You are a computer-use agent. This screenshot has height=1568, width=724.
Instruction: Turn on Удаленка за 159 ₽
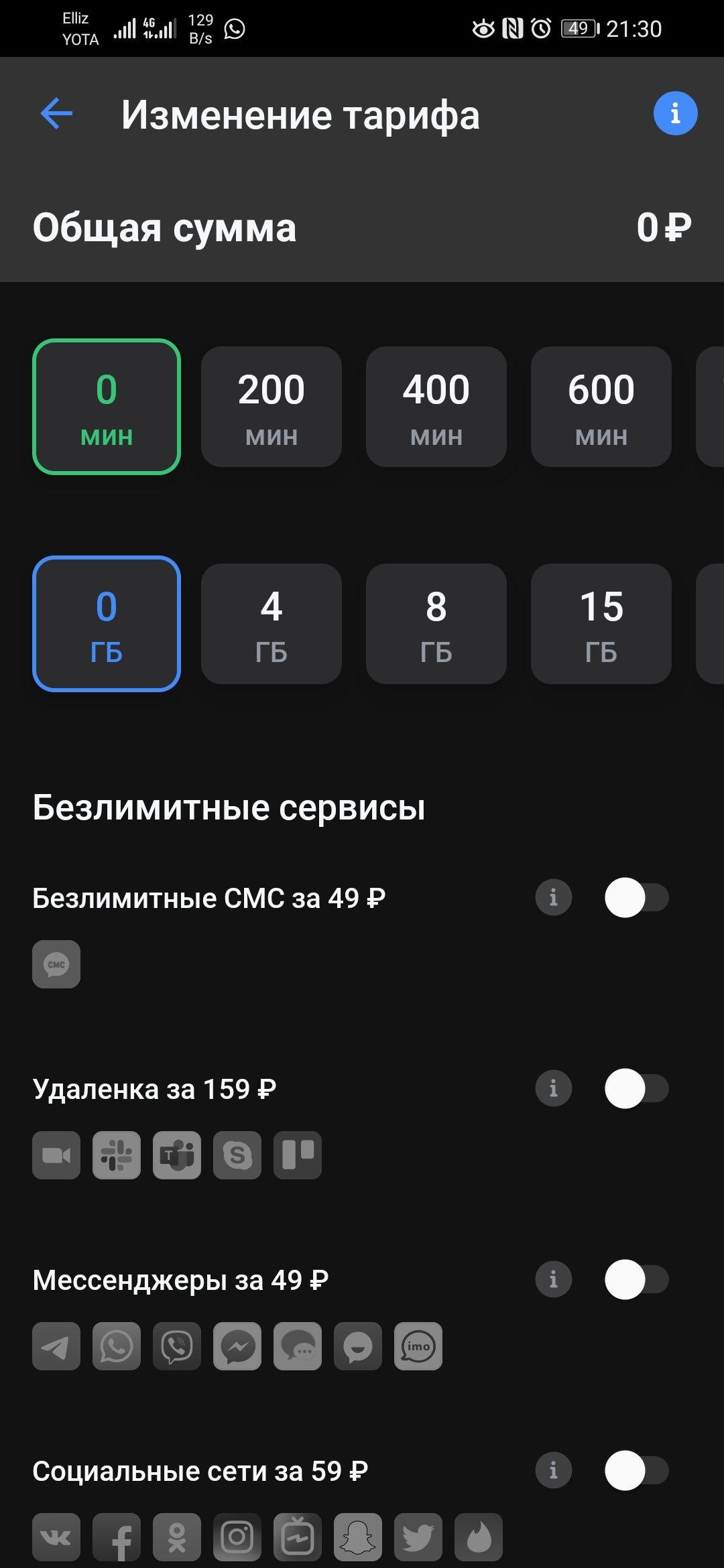click(x=636, y=1089)
